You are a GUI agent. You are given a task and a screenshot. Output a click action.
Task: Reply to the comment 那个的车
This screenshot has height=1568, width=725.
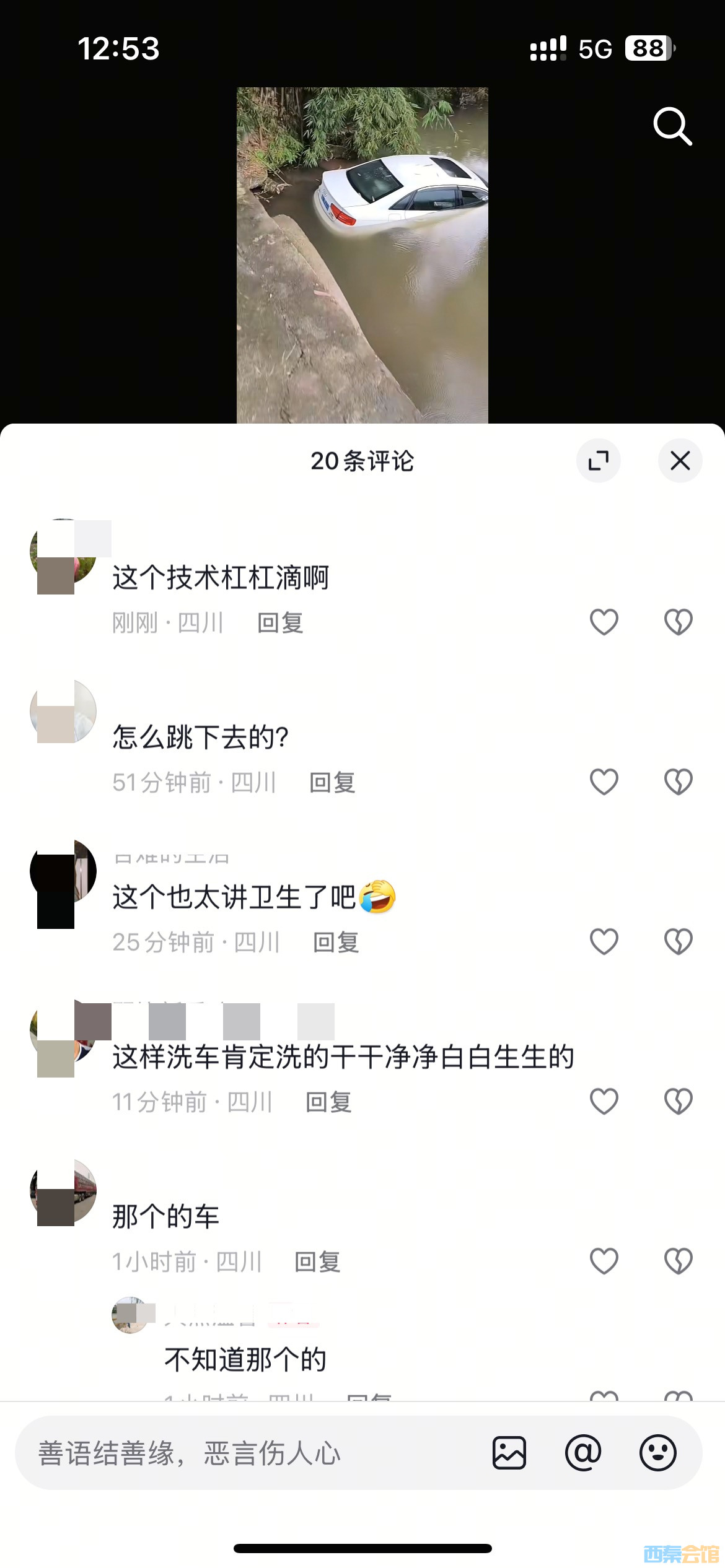pyautogui.click(x=317, y=1262)
